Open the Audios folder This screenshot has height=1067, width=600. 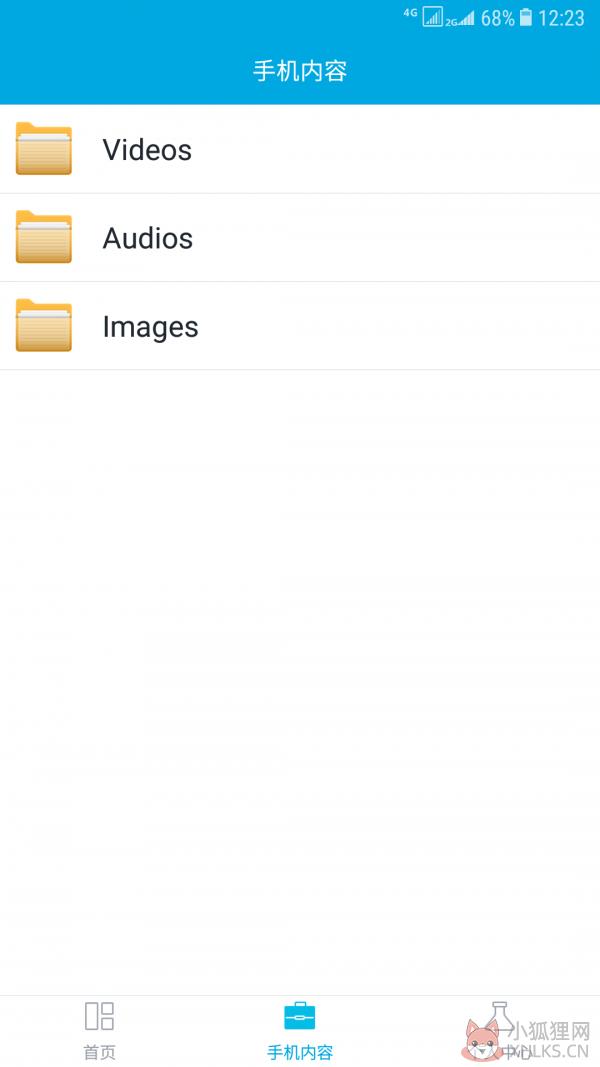pos(300,237)
